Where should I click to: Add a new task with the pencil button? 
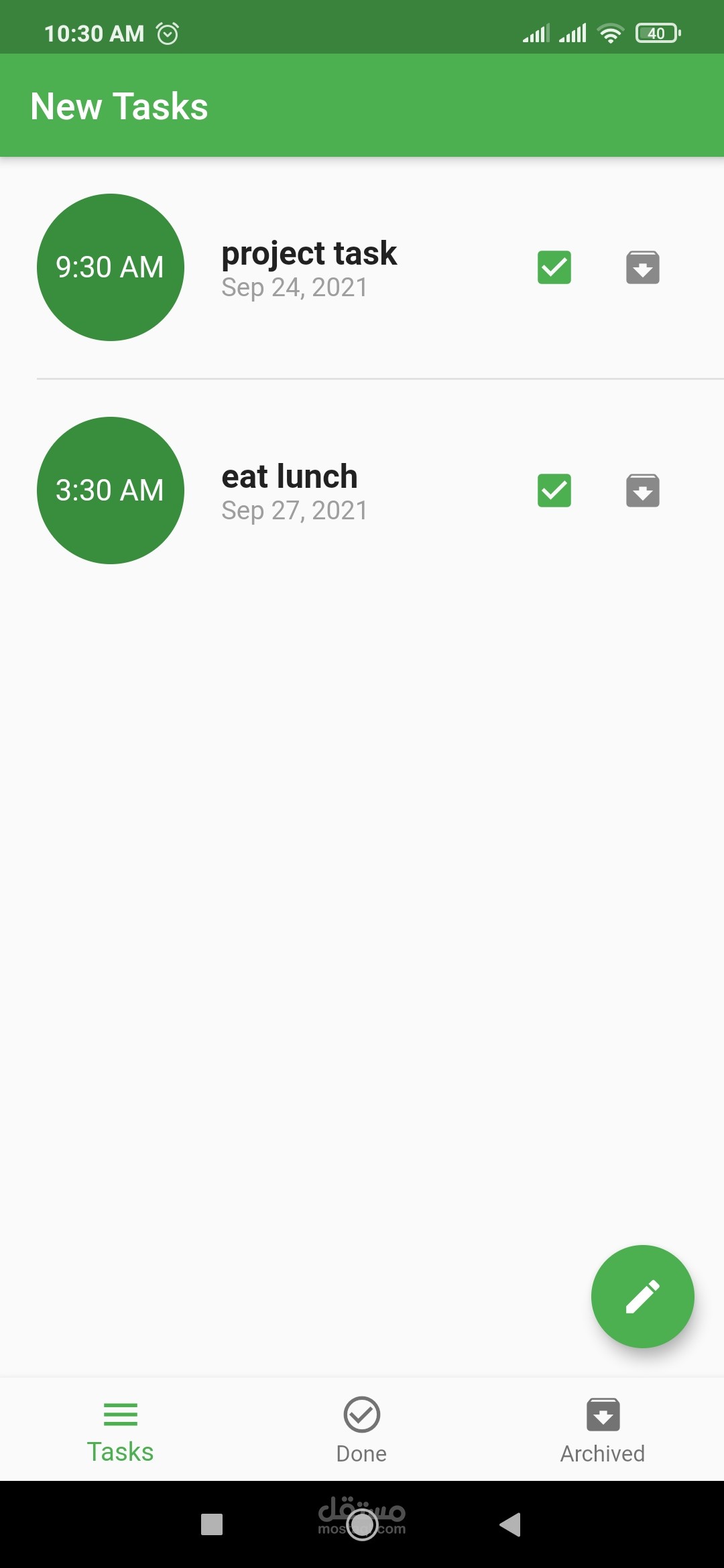[642, 1296]
